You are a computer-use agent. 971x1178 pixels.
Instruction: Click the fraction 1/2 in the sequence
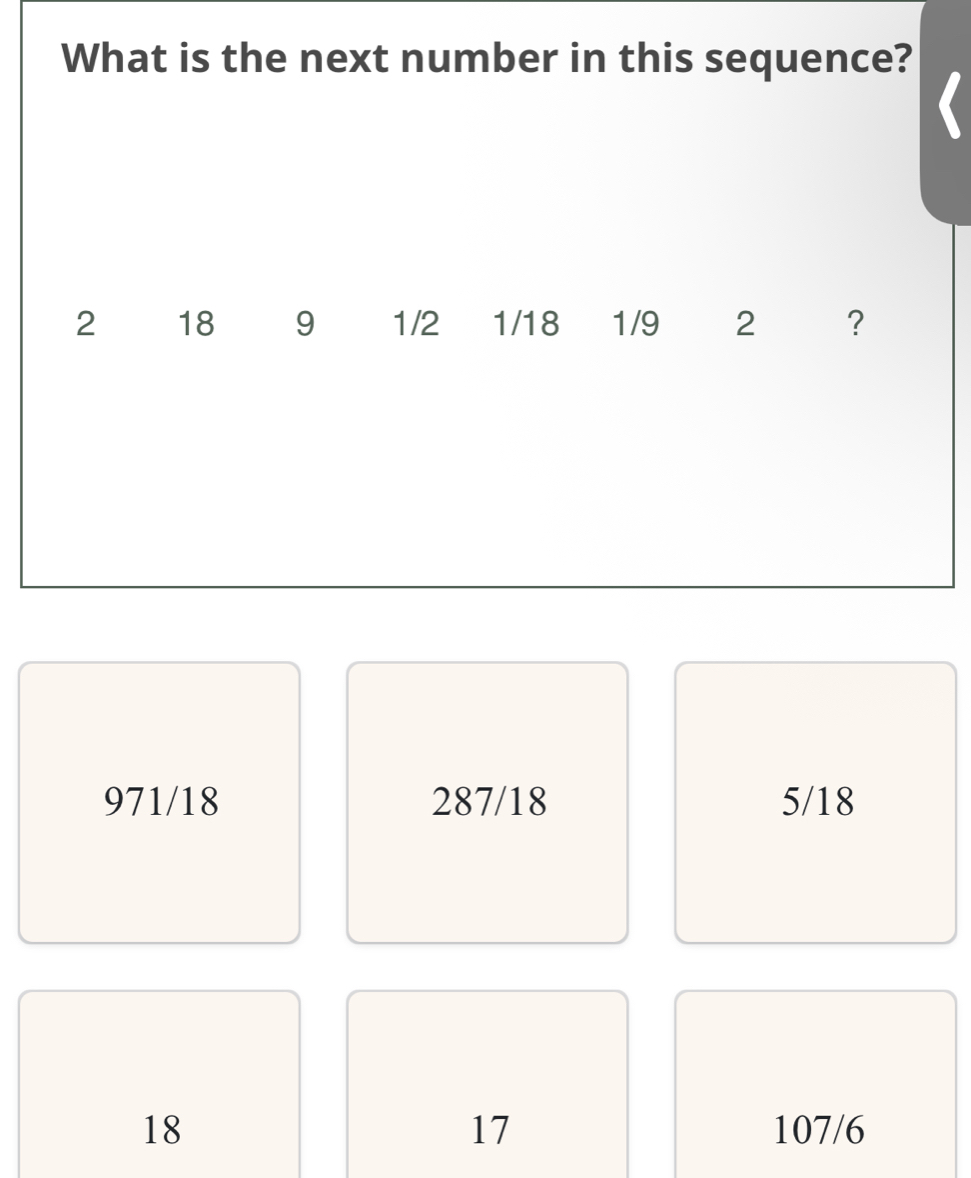click(417, 323)
